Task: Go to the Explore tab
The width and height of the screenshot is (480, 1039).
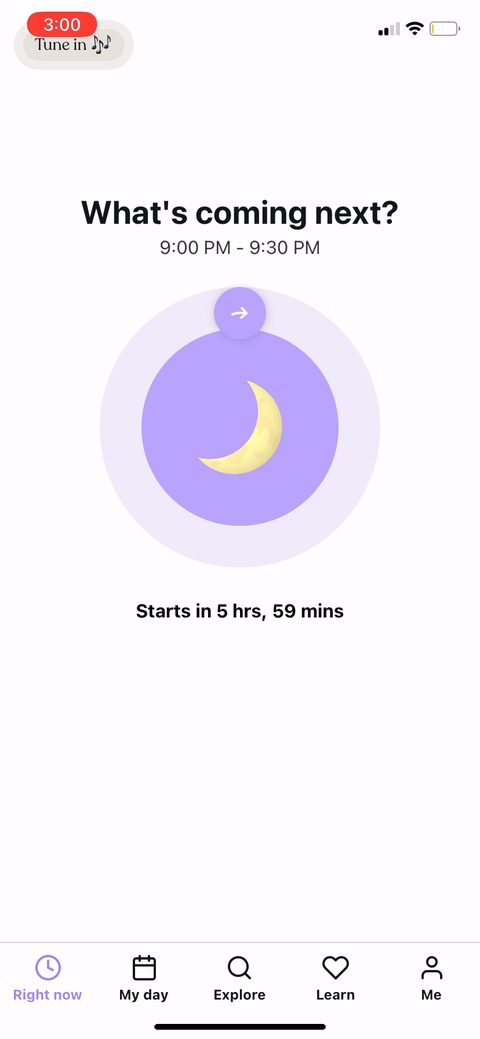Action: click(239, 978)
